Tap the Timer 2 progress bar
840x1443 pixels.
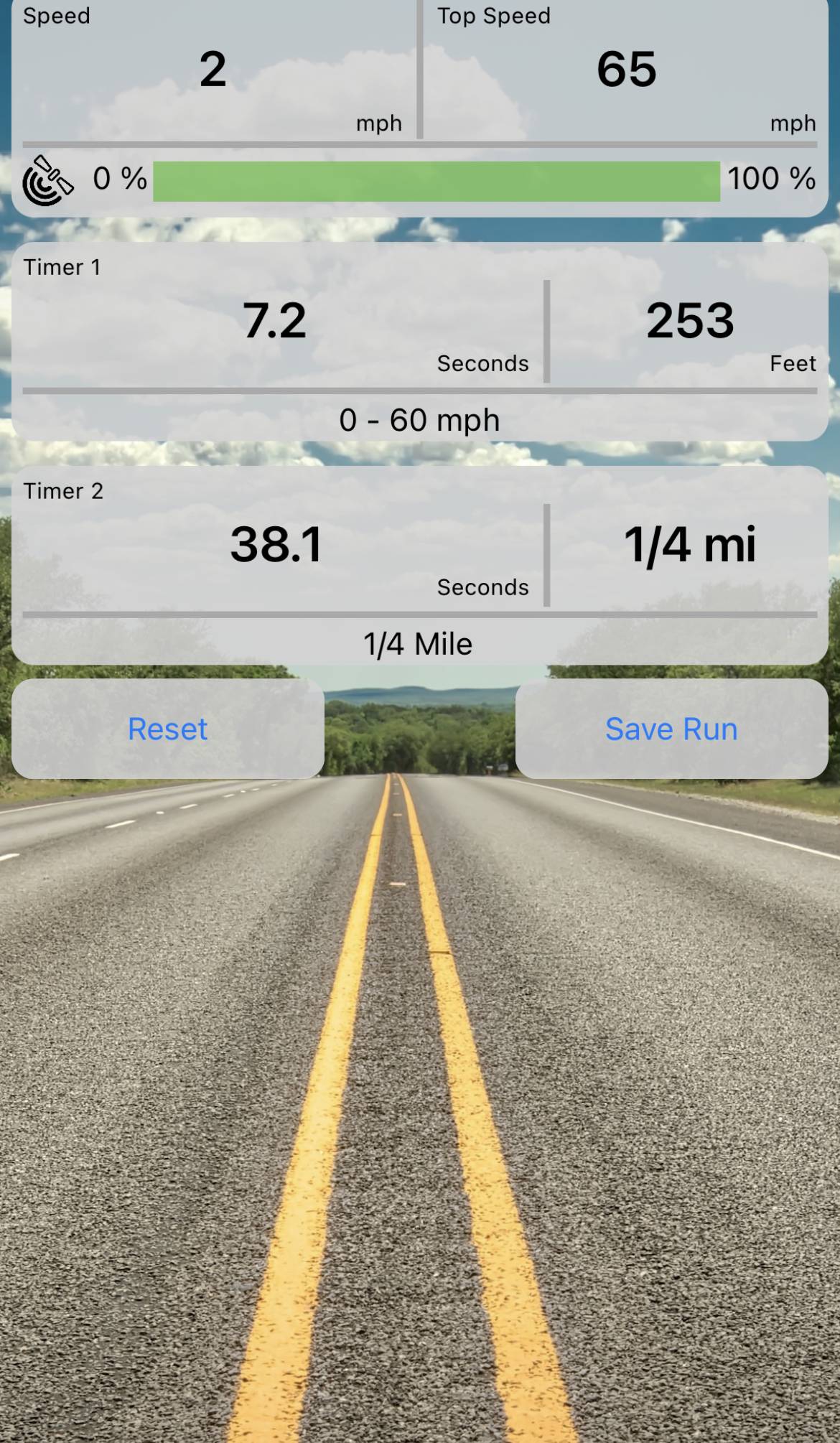tap(420, 612)
